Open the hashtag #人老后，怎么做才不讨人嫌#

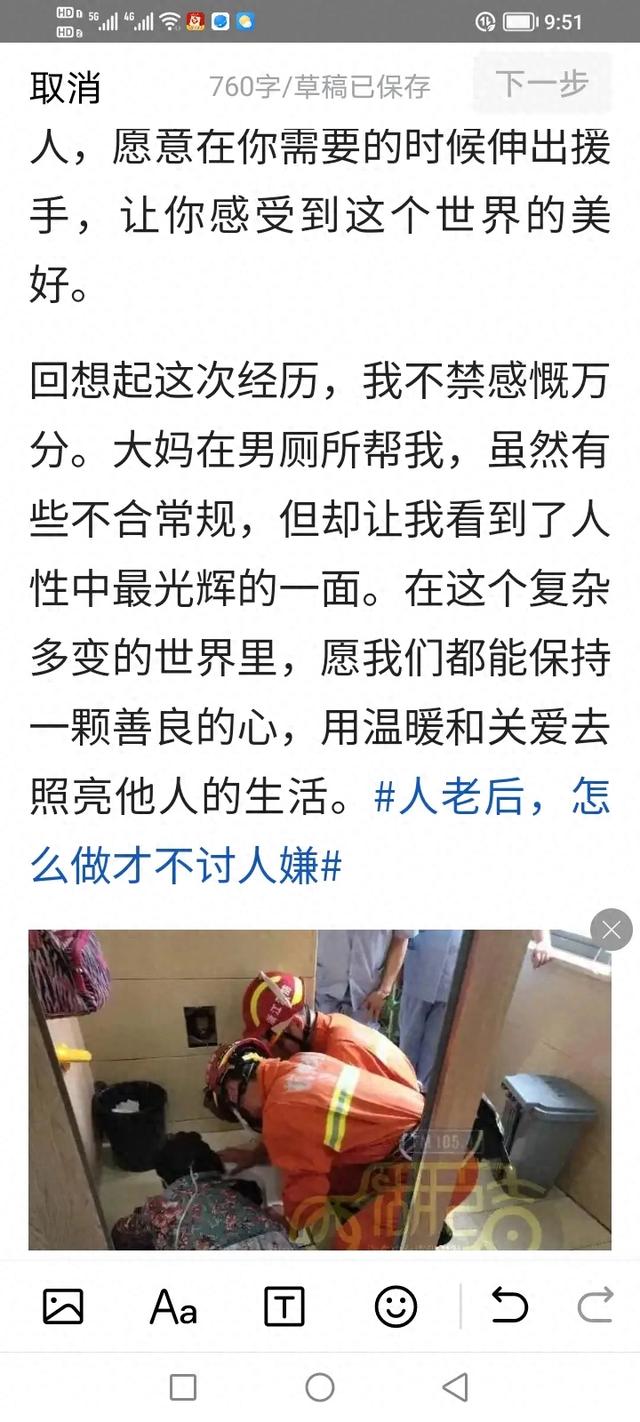coord(320,832)
